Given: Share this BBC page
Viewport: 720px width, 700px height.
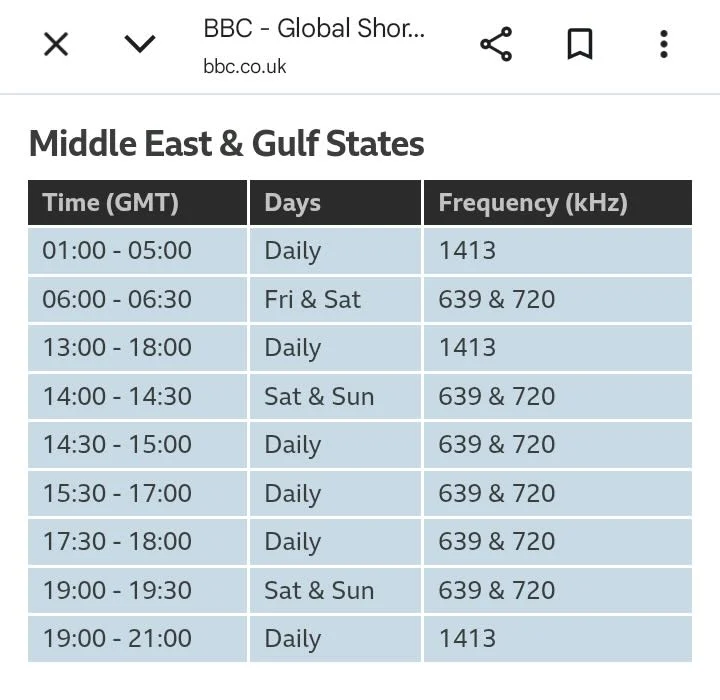Looking at the screenshot, I should click(x=496, y=44).
